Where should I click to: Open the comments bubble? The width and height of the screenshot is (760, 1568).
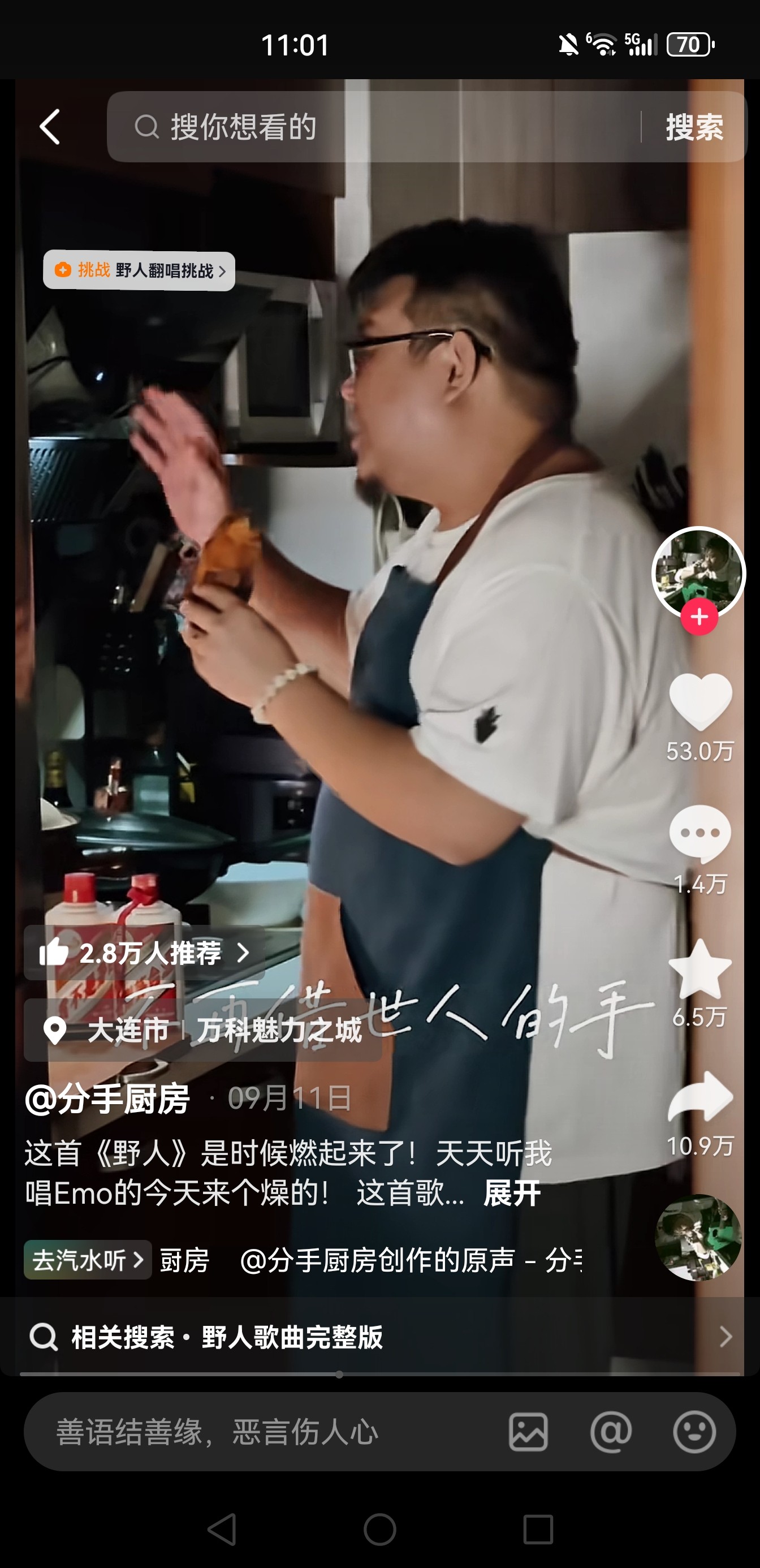[x=699, y=833]
